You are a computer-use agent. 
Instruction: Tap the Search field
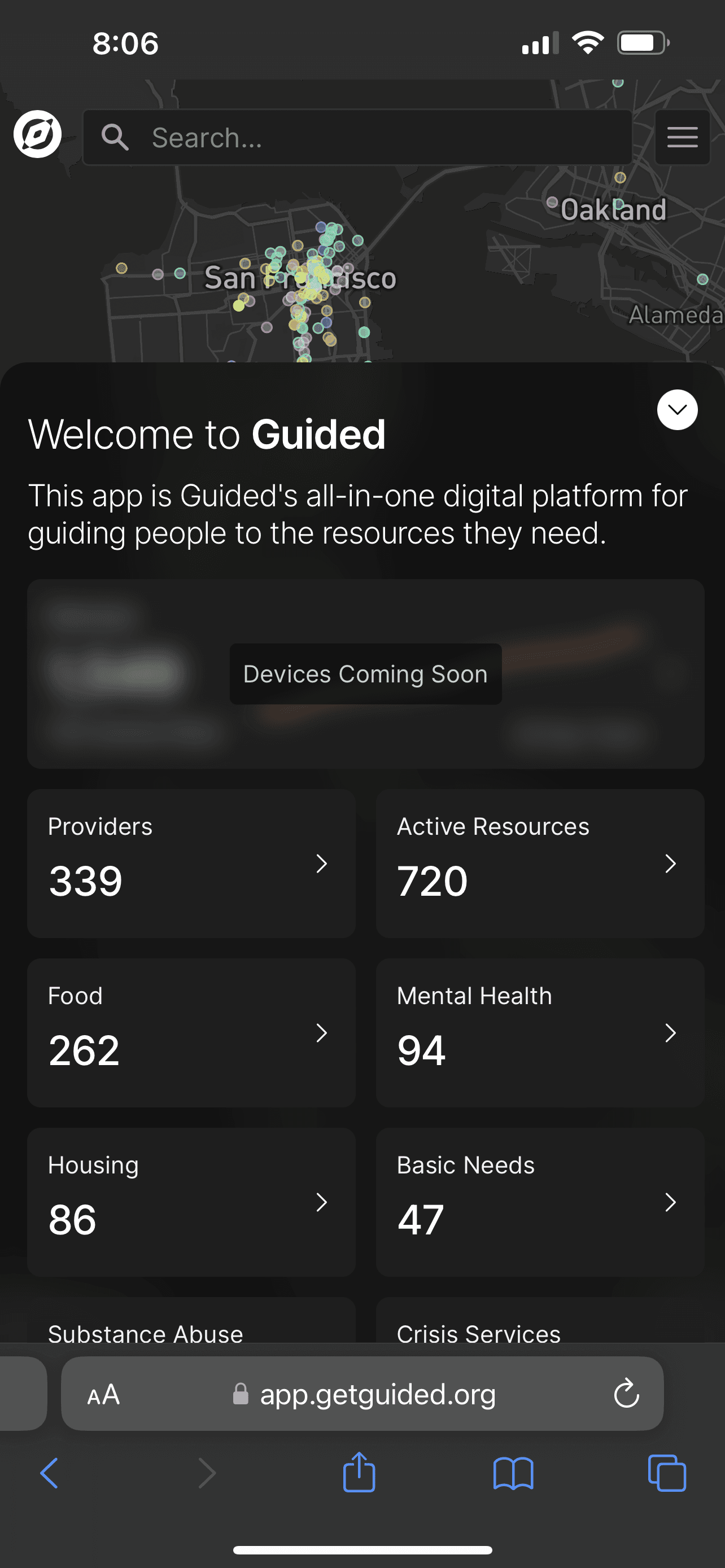(x=357, y=138)
